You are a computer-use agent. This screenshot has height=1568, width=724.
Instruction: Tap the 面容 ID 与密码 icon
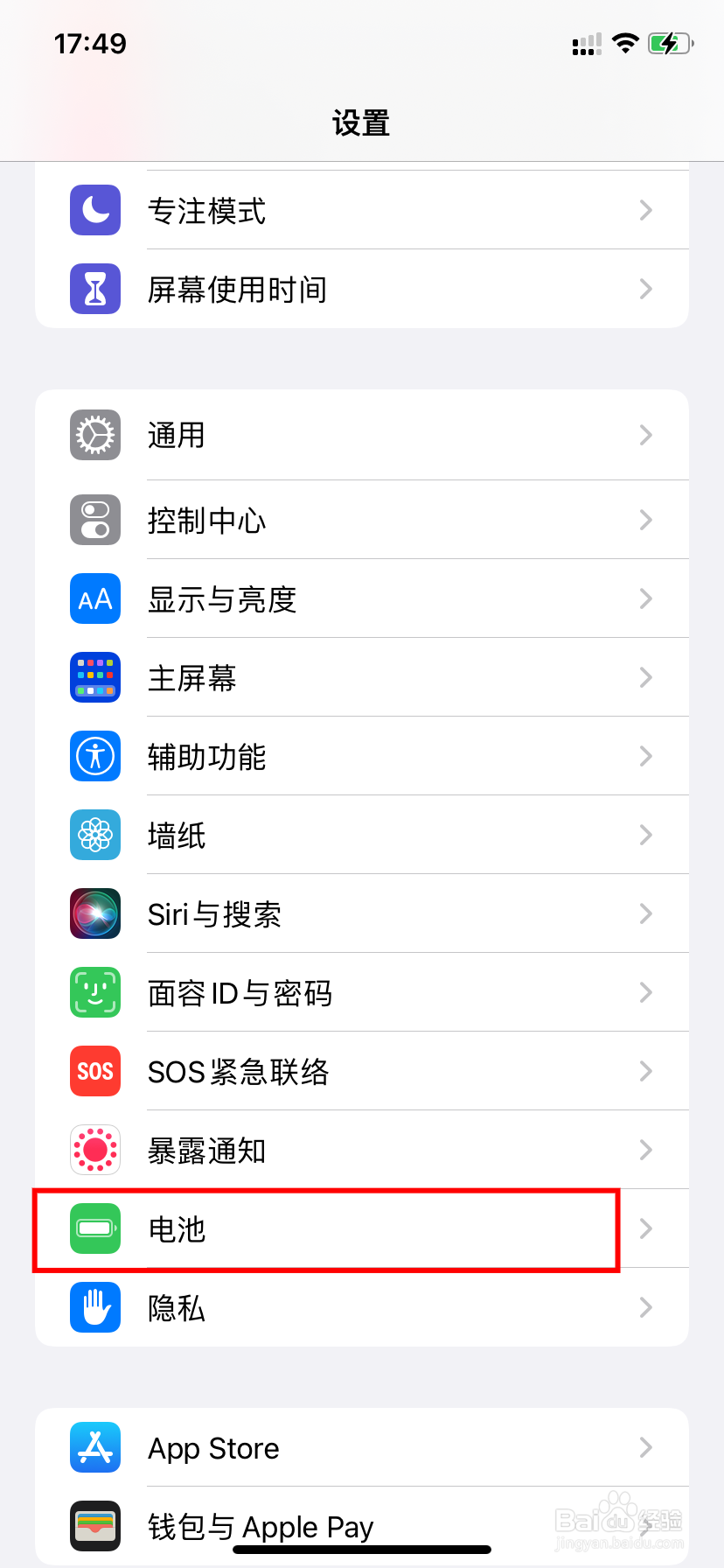pos(94,992)
